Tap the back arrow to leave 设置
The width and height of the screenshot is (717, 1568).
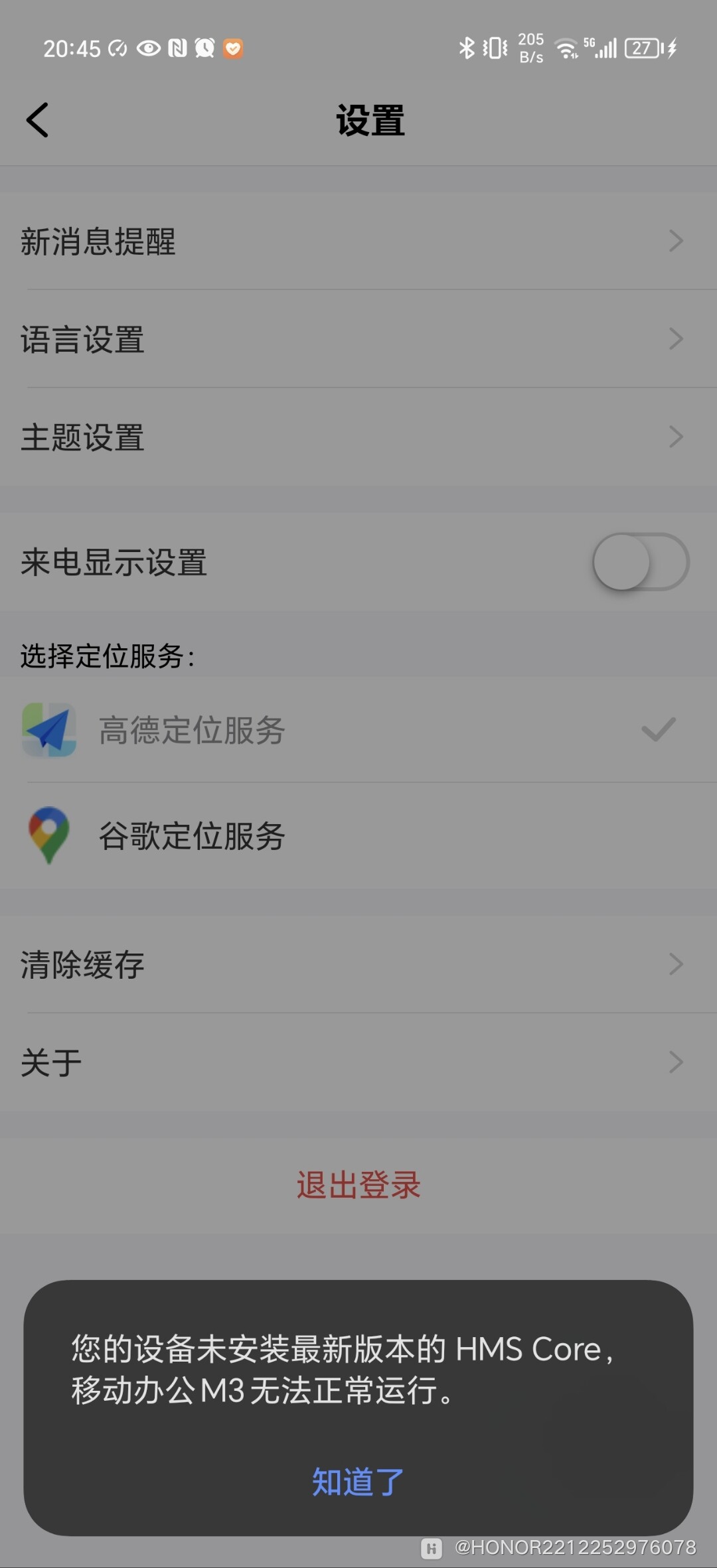pos(38,119)
